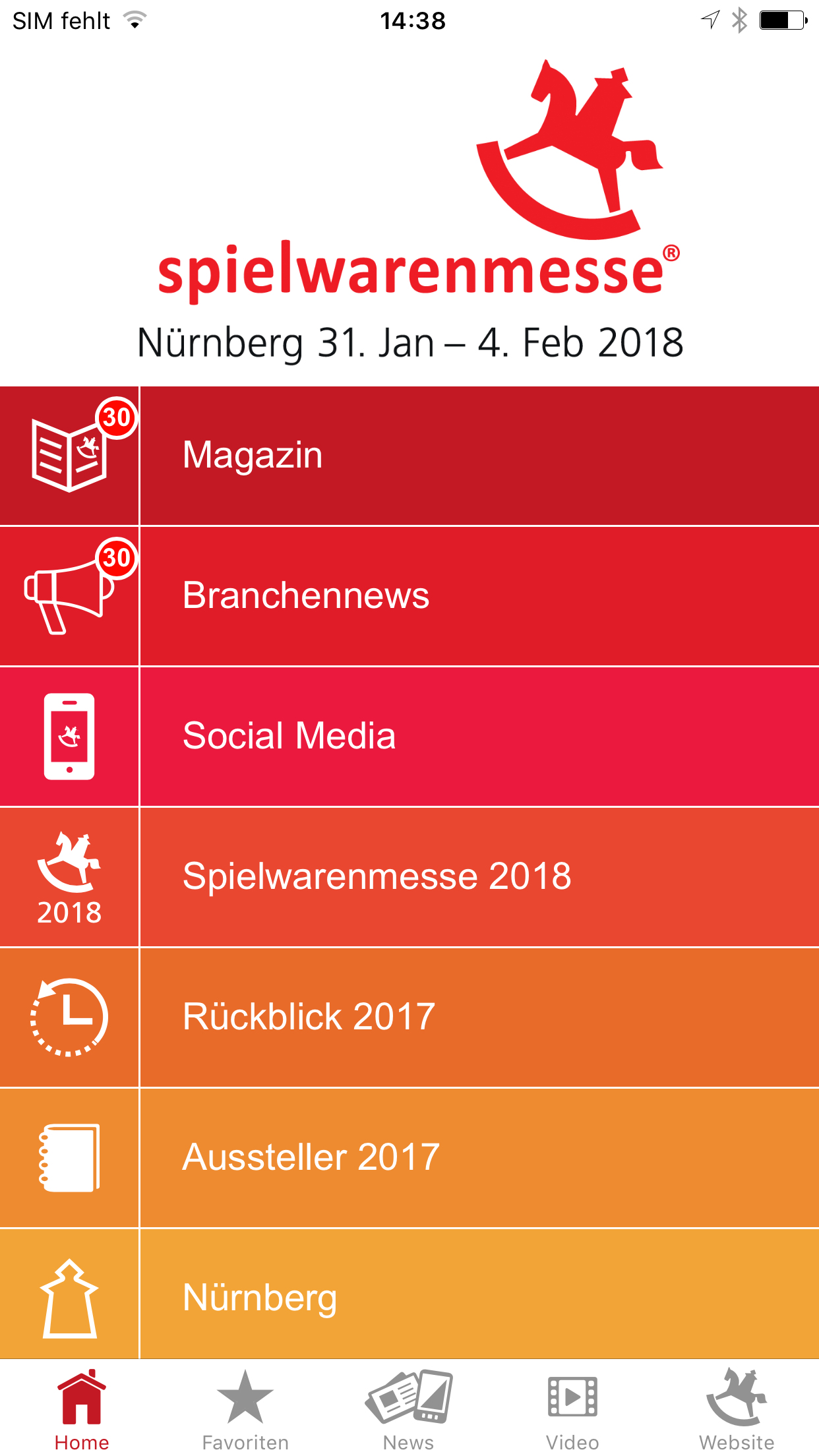The width and height of the screenshot is (819, 1456).
Task: Go to Social Media
Action: (x=409, y=737)
